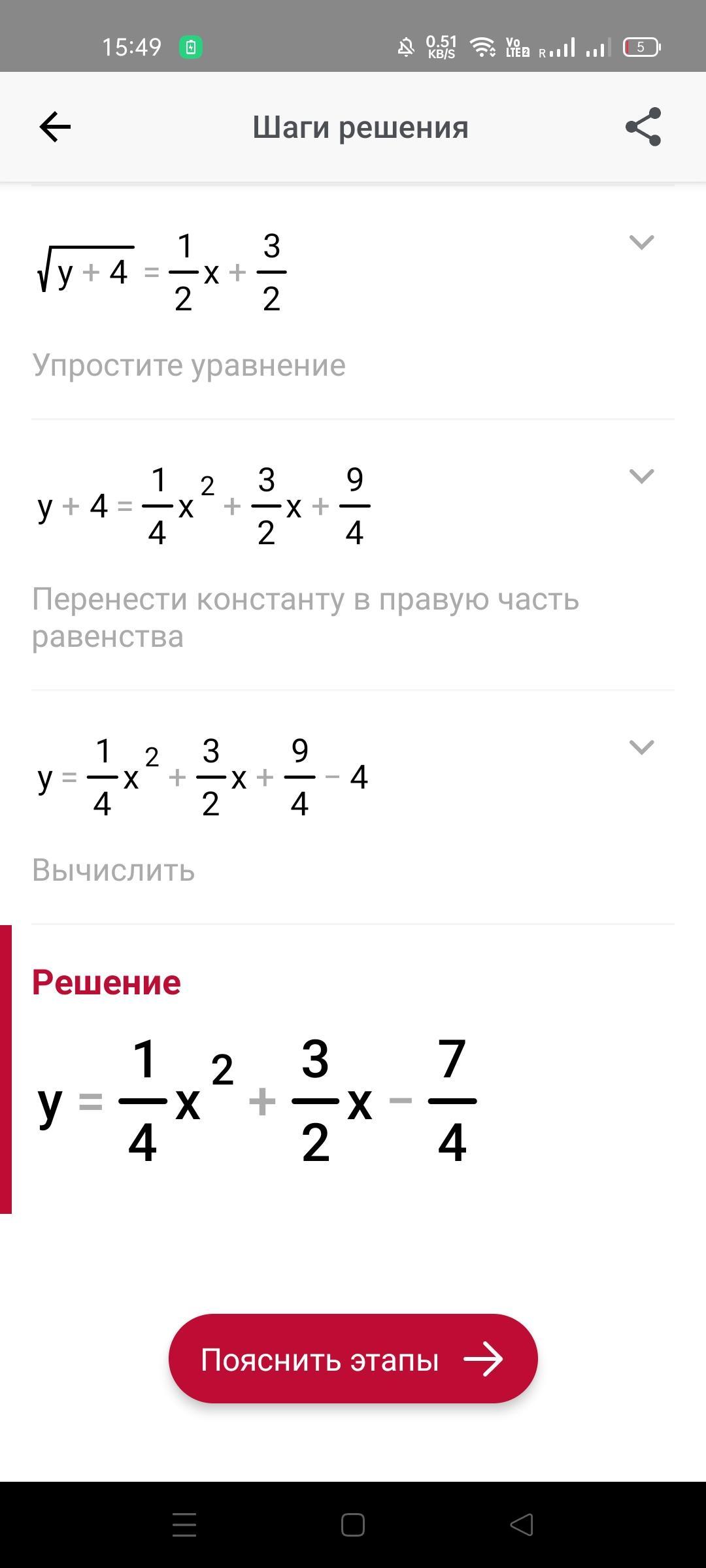Expand the "Упростите уравнение" step
Viewport: 706px width, 1568px height.
641,242
